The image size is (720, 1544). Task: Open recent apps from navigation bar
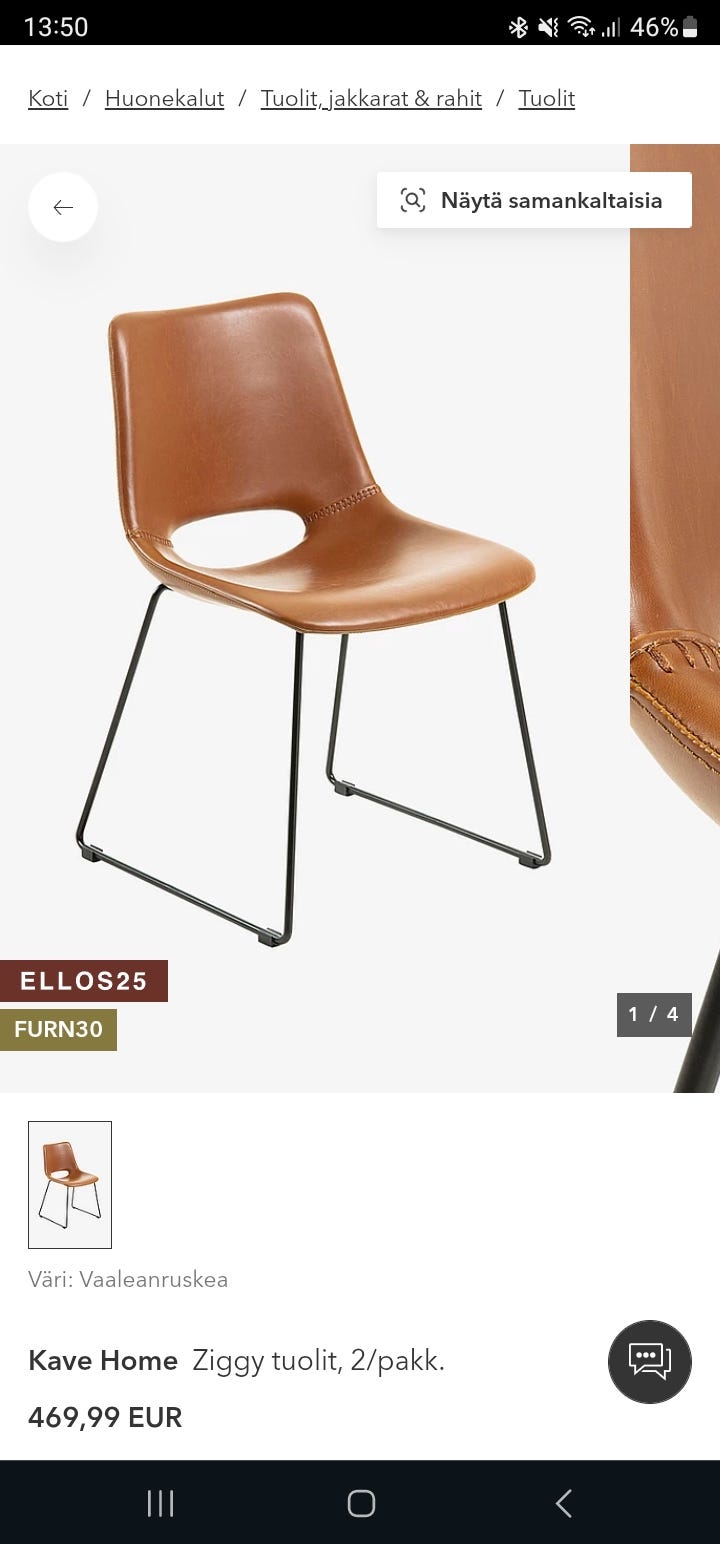160,1503
